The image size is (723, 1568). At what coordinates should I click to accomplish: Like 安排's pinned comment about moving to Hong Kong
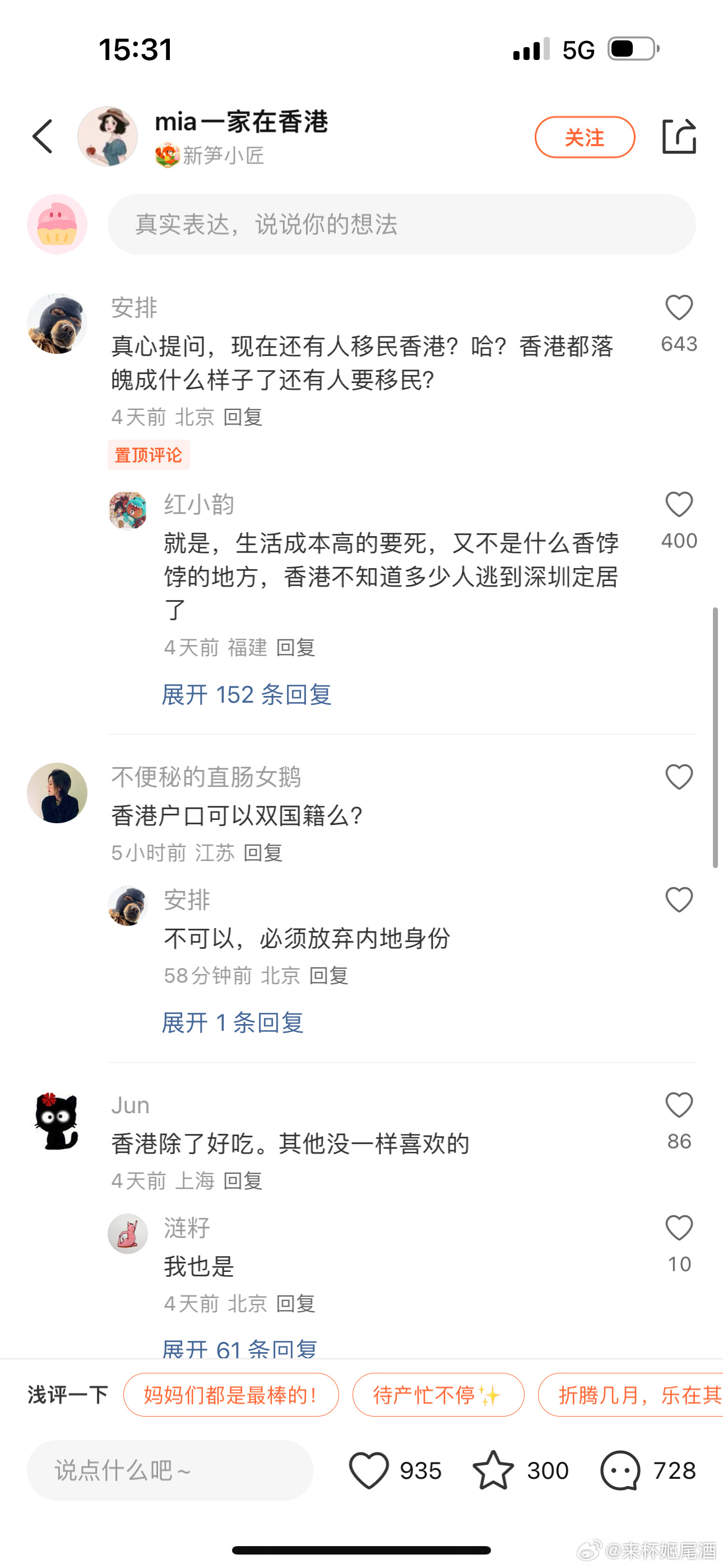tap(679, 308)
